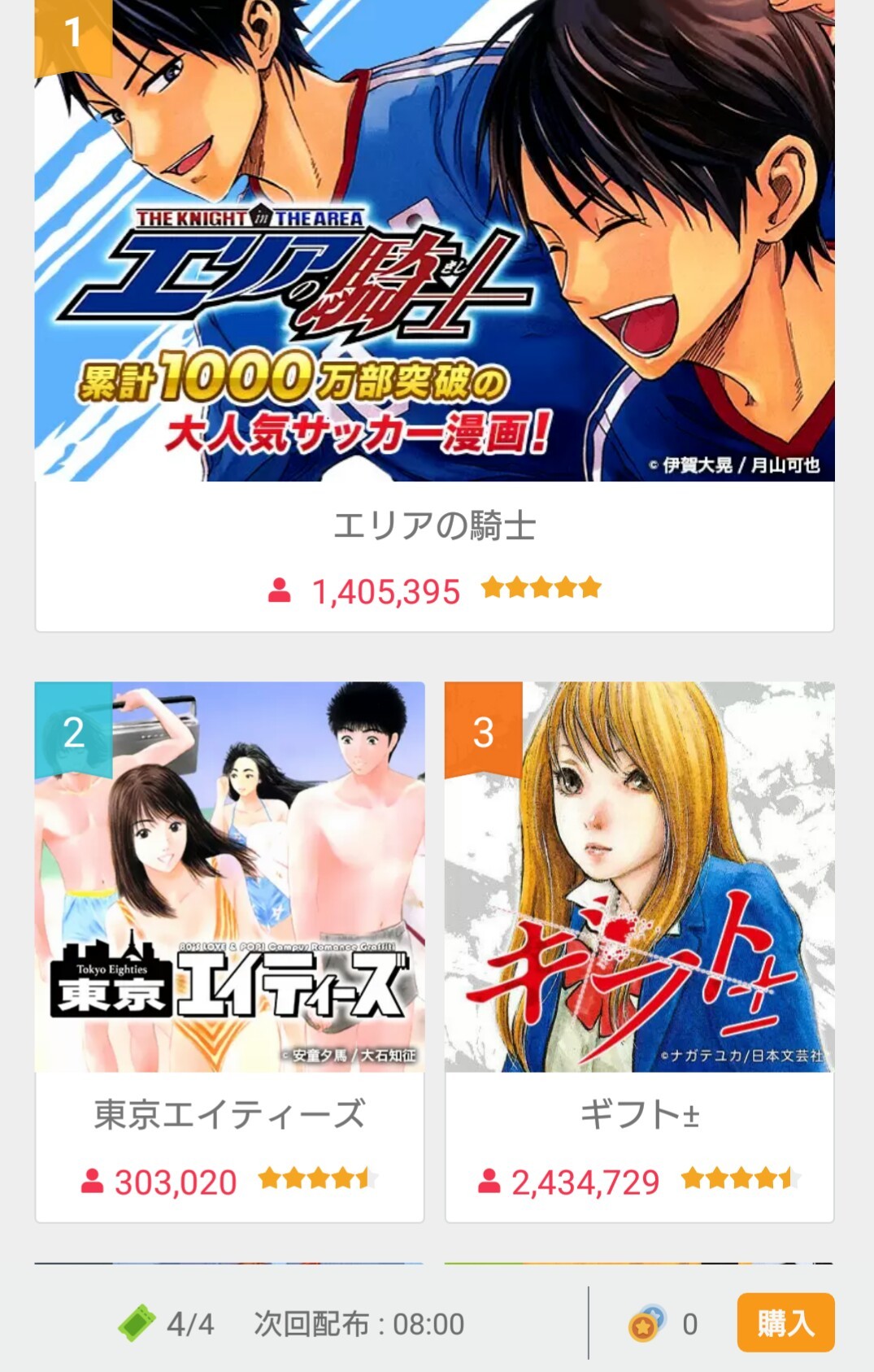
Task: Tap the 購入 purchase button
Action: point(785,1322)
